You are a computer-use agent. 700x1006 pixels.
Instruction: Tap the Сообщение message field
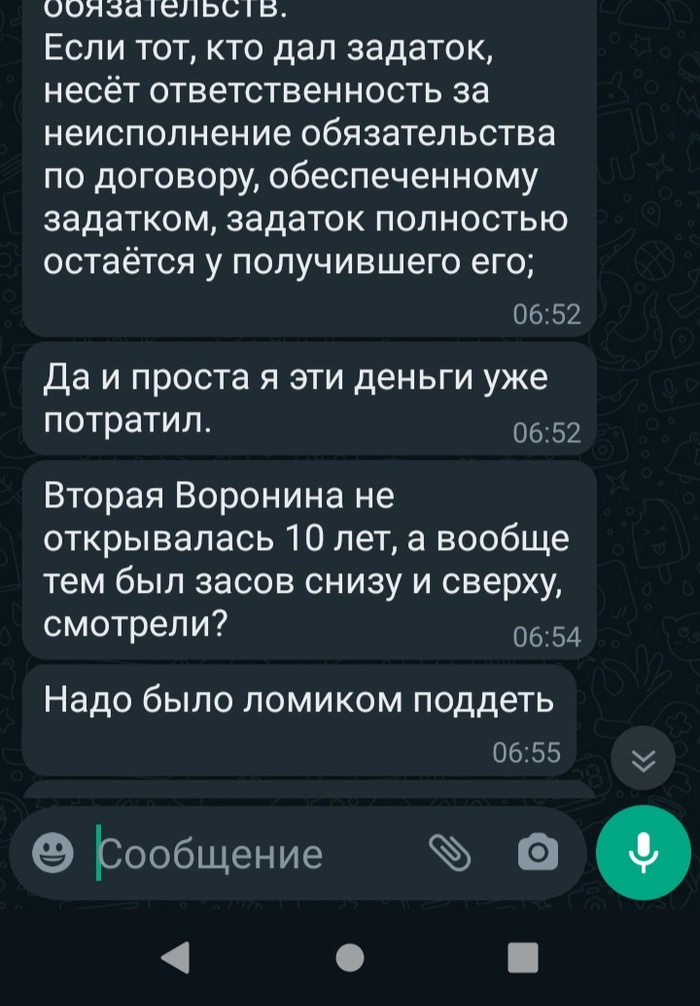click(250, 854)
